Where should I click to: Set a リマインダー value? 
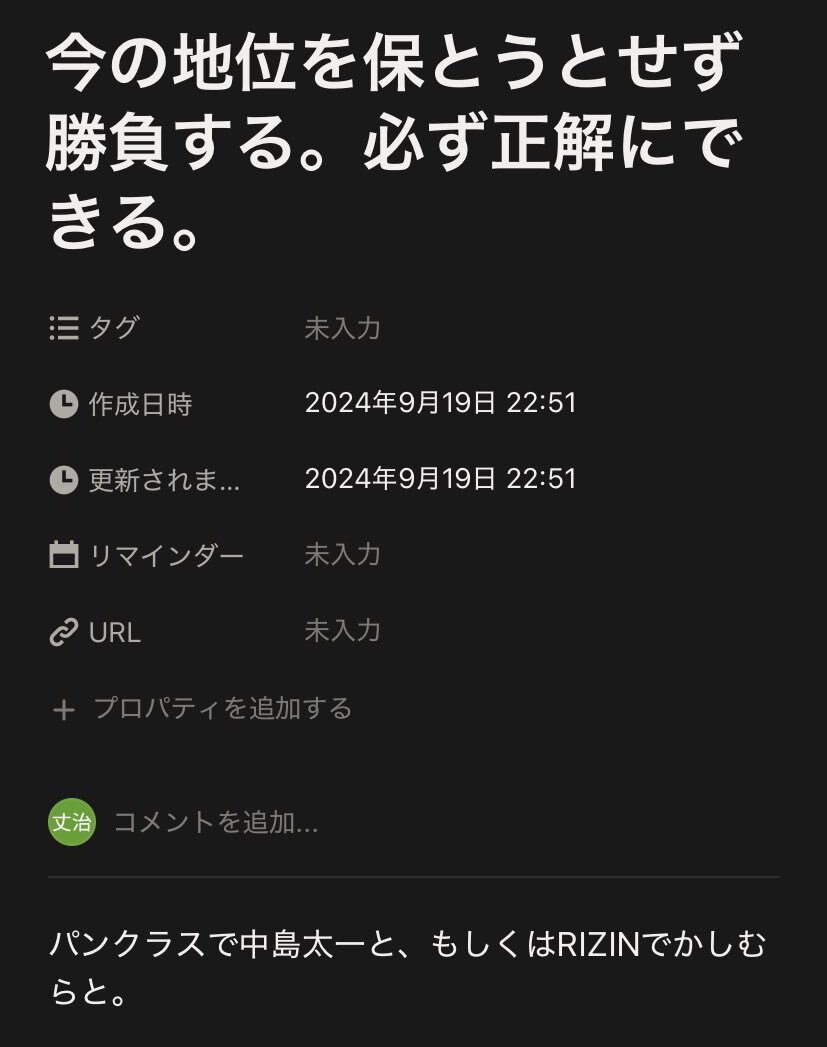342,555
